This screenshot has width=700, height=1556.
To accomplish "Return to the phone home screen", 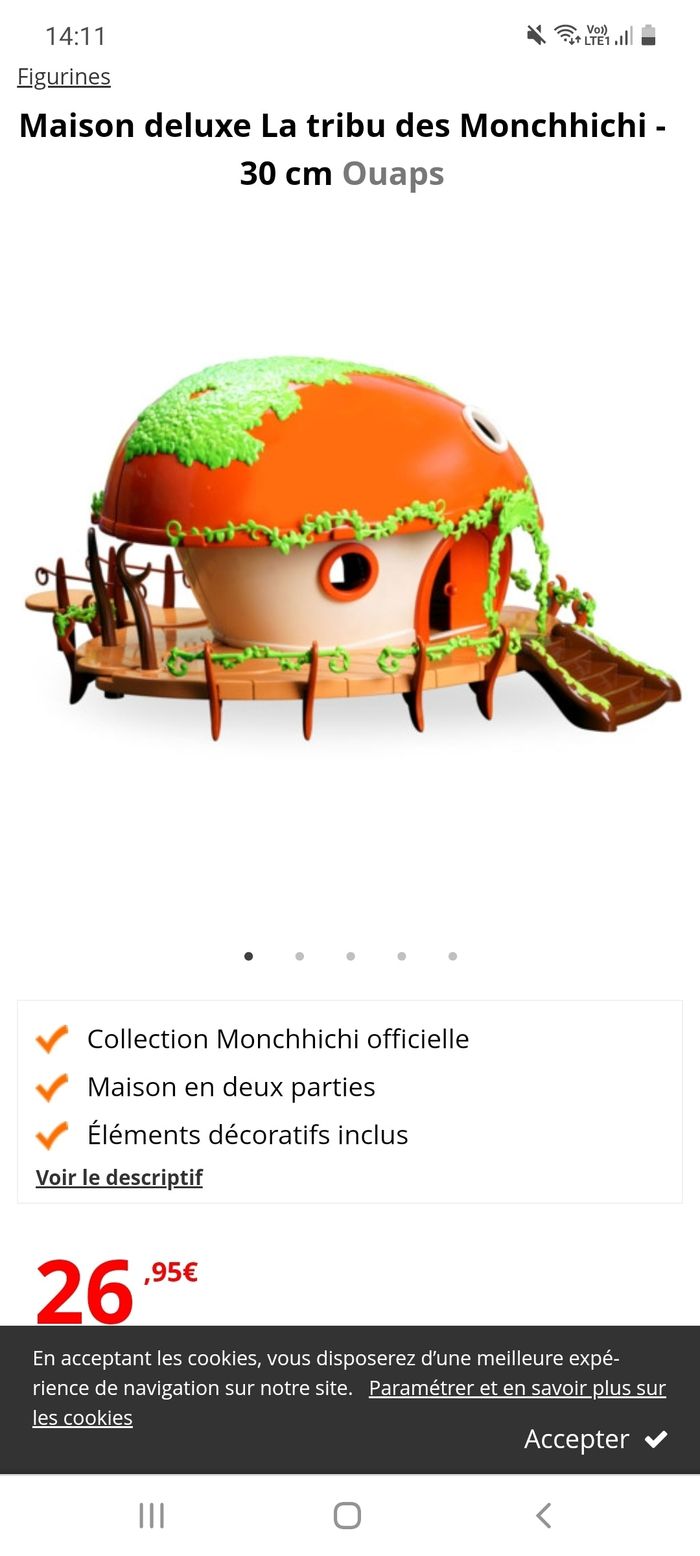I will (x=347, y=1516).
